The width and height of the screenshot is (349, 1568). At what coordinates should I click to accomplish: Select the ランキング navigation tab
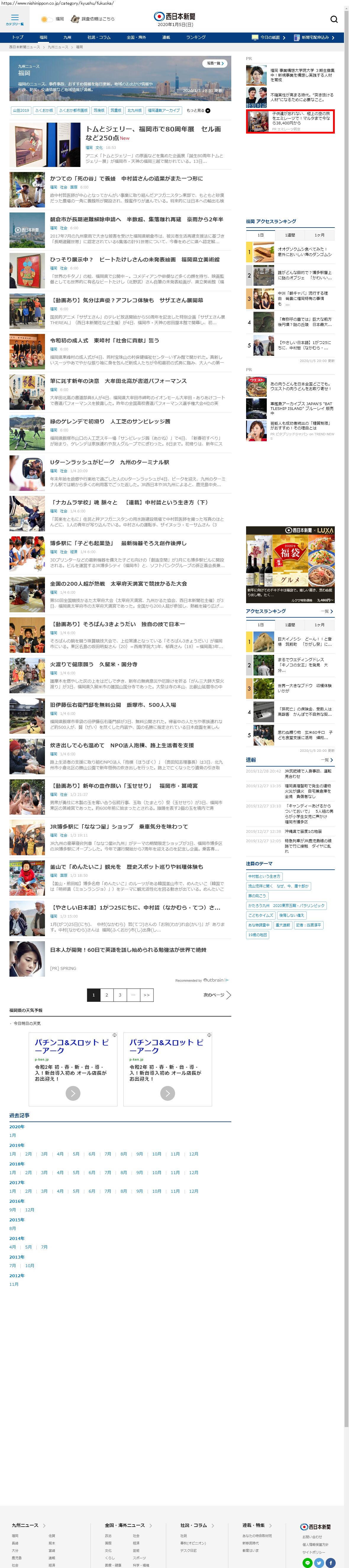point(195,38)
